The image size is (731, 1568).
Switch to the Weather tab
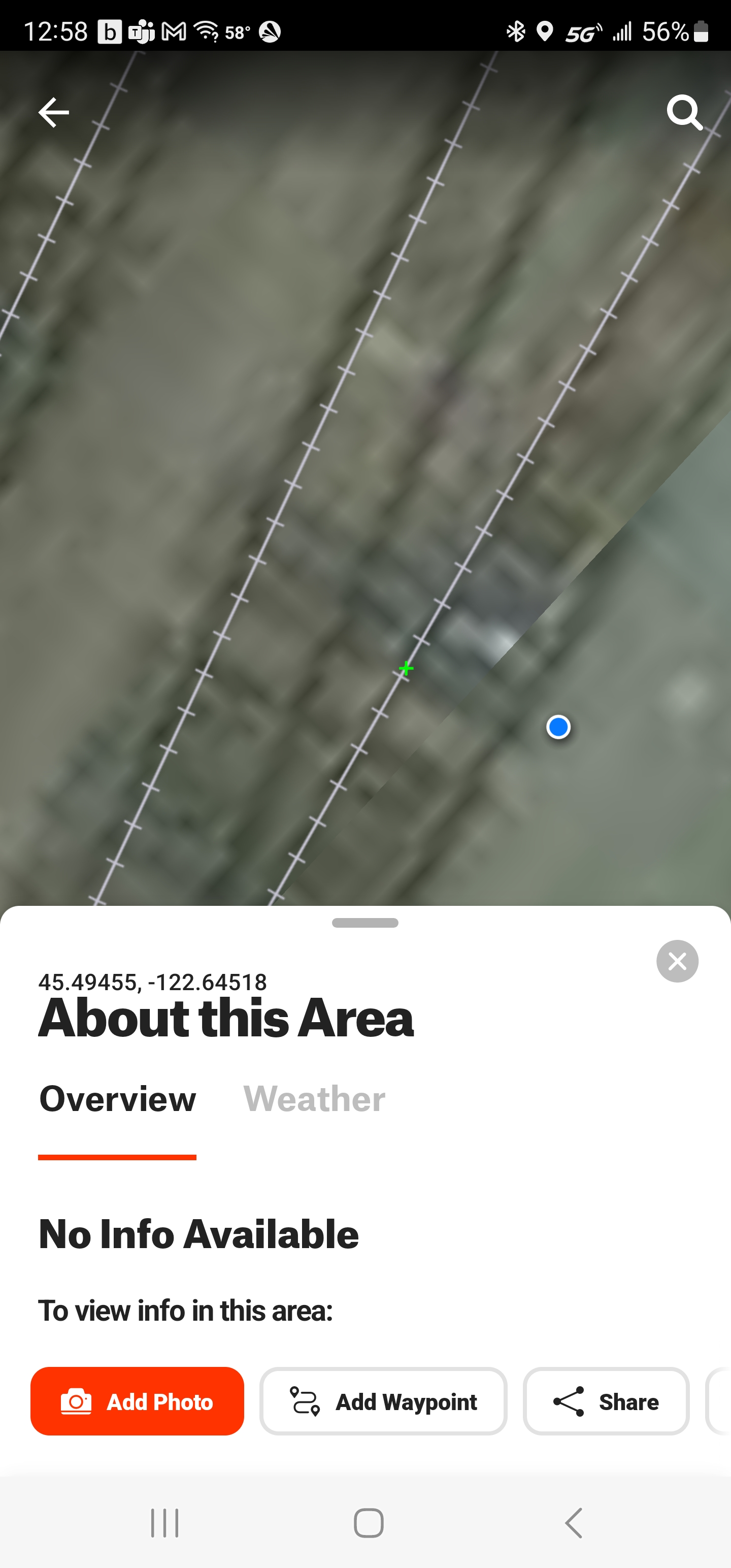(x=314, y=1099)
